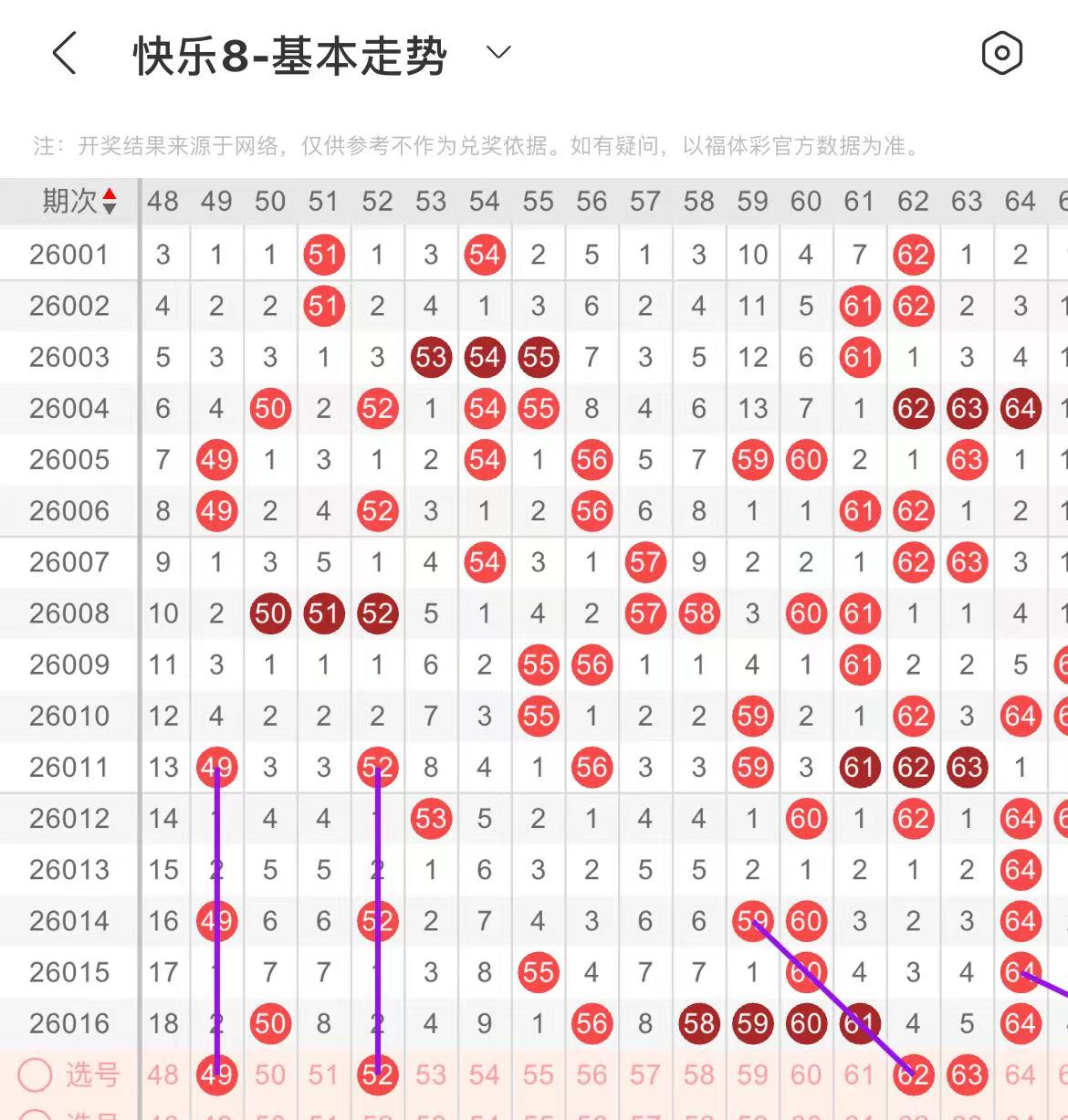Select number 57 in the 选号 row

pos(644,1075)
